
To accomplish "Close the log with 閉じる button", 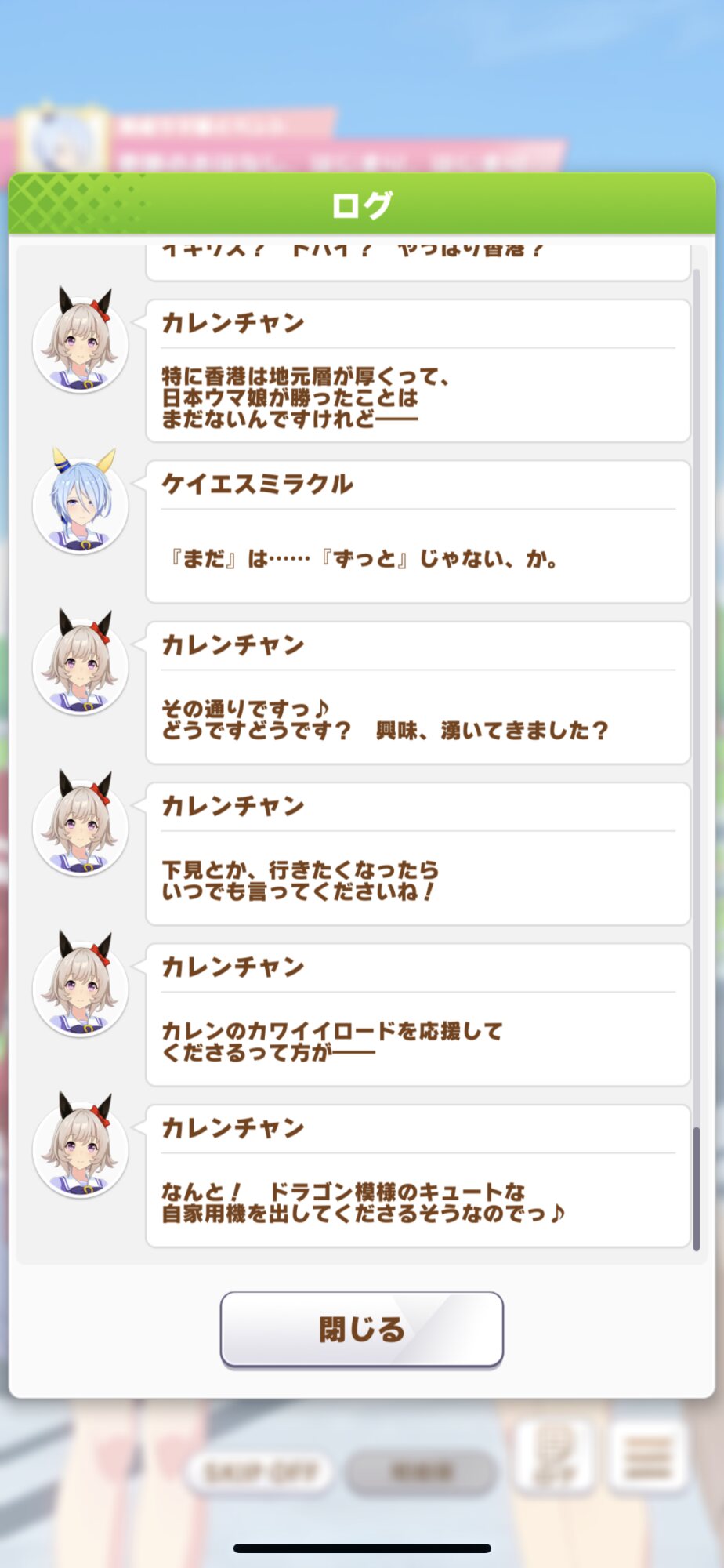I will tap(361, 1329).
